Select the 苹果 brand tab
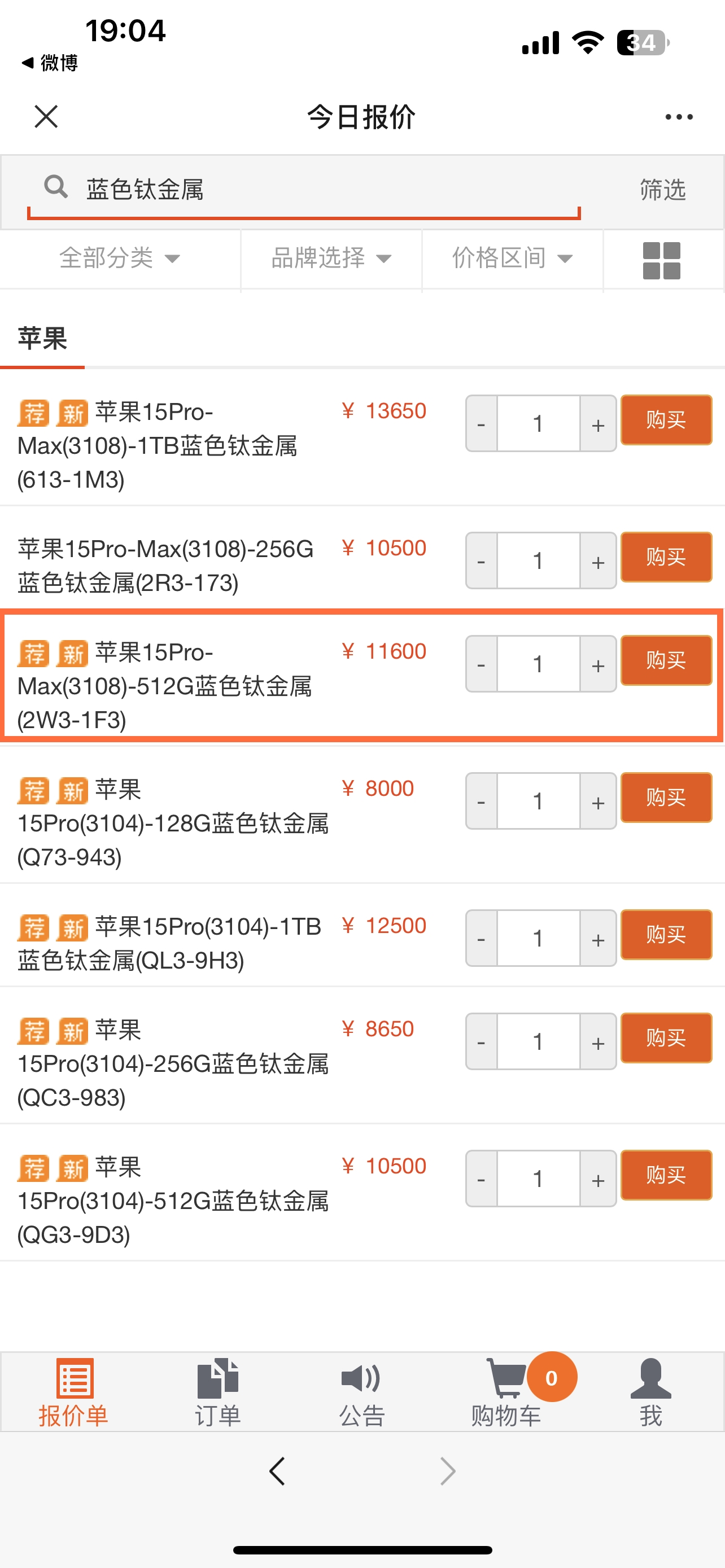Image resolution: width=725 pixels, height=1568 pixels. click(x=42, y=339)
